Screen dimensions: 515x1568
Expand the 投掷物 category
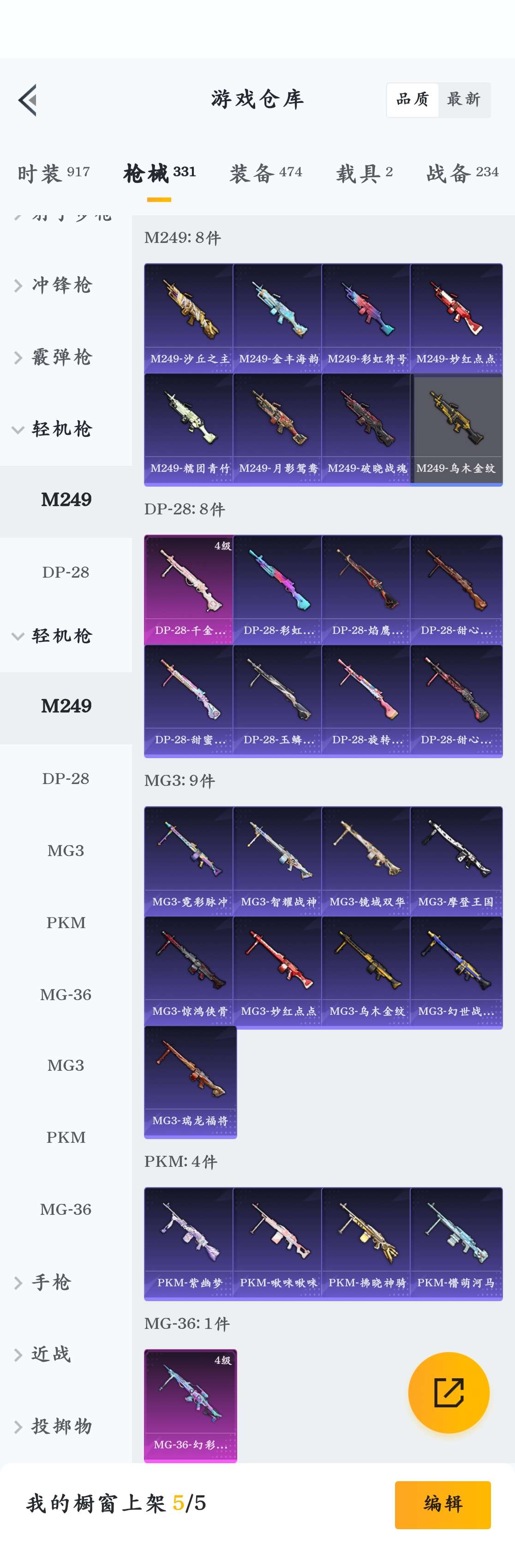tap(61, 1426)
